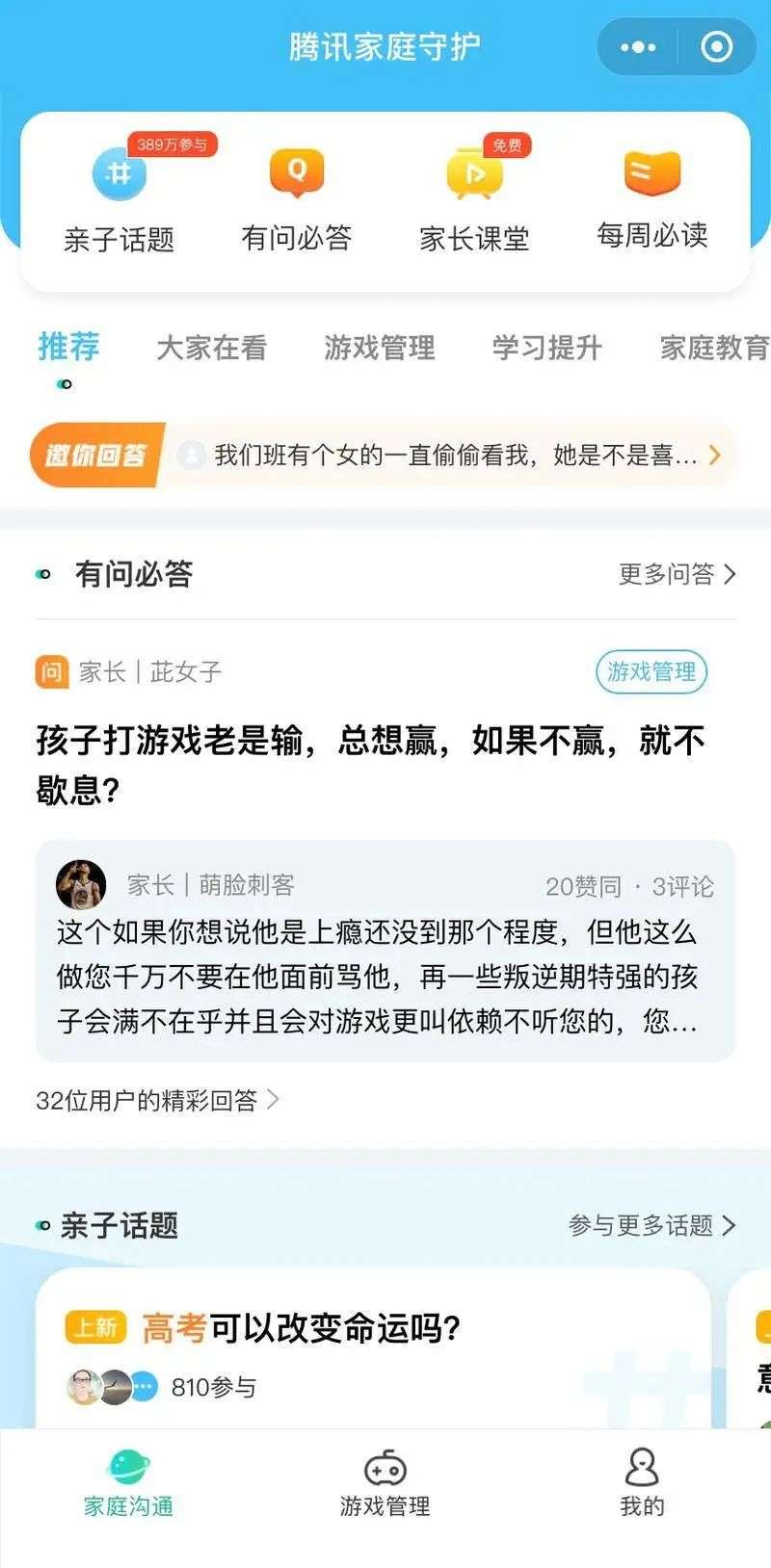Switch to the 游戏管理 top tab
The height and width of the screenshot is (1568, 771).
click(379, 348)
